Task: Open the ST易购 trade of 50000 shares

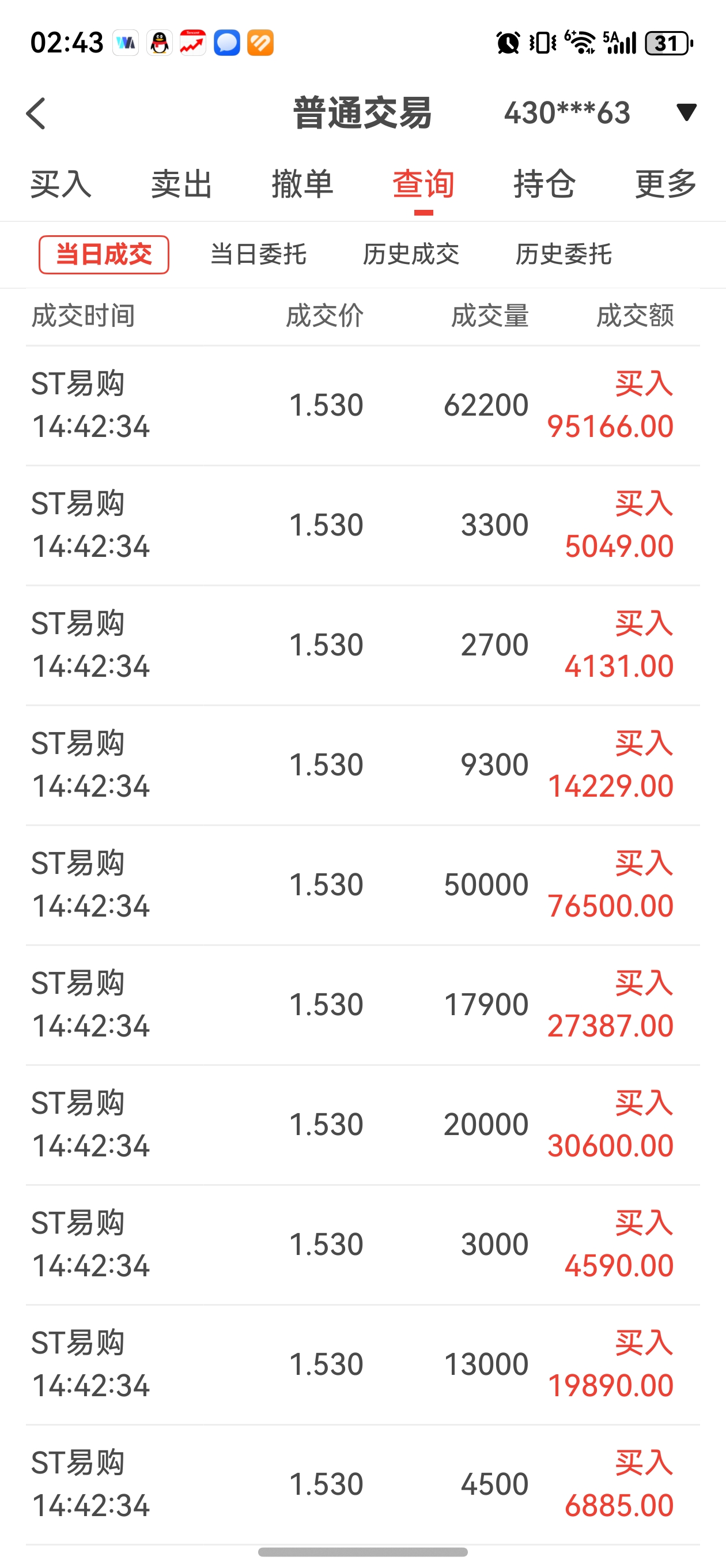Action: (x=362, y=885)
